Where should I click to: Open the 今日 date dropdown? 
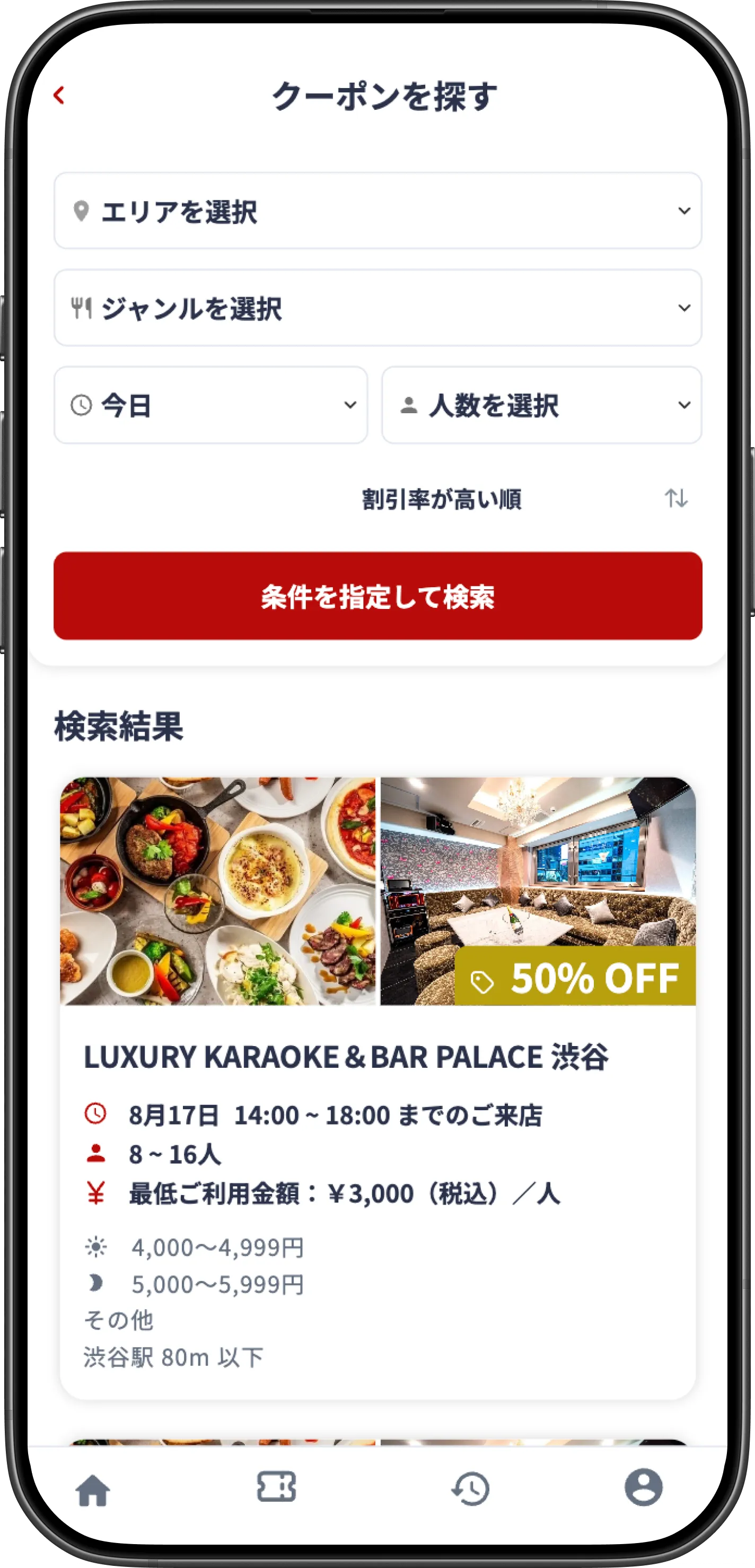pos(210,405)
